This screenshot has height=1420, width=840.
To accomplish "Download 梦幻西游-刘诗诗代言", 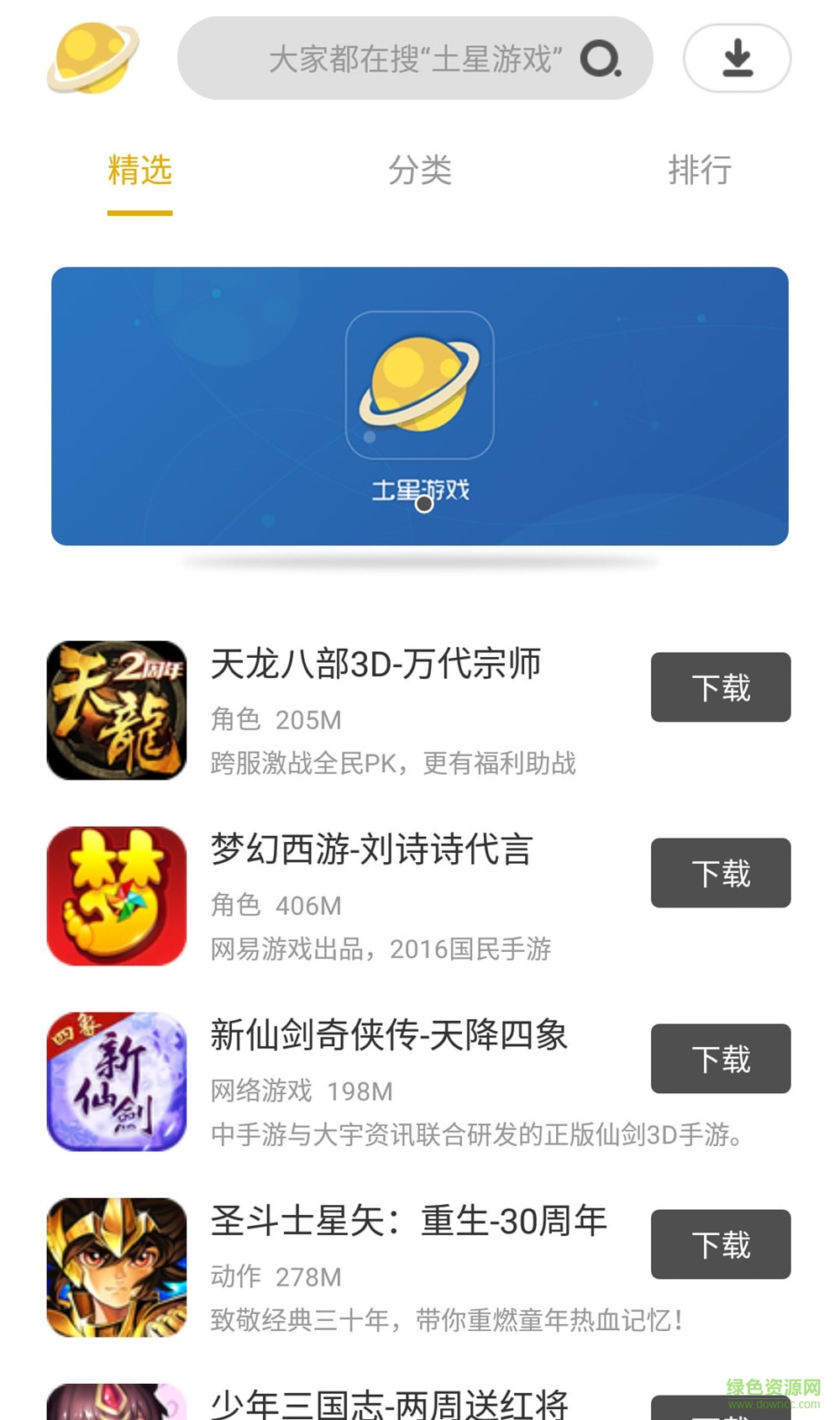I will tap(720, 873).
